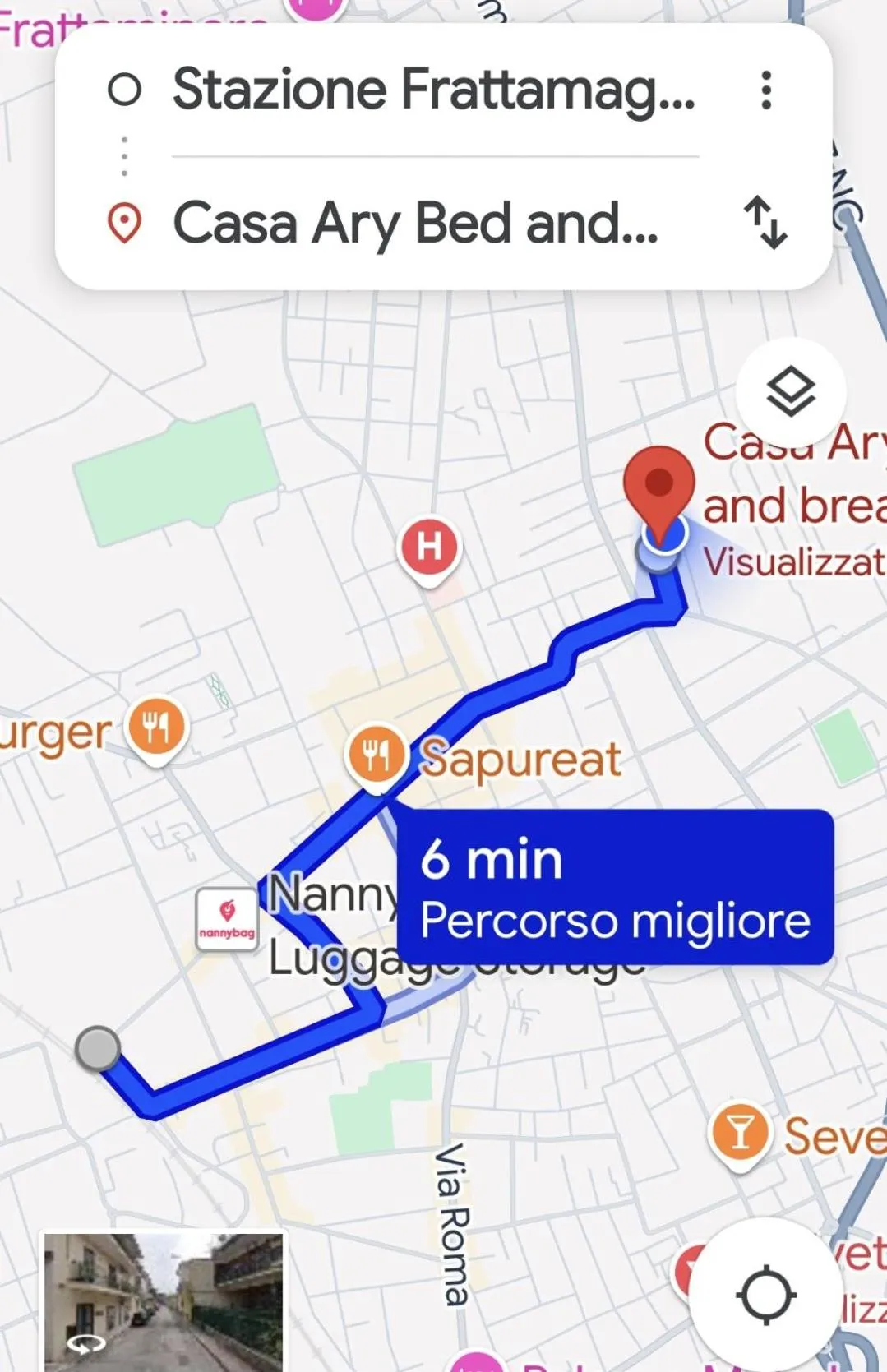The image size is (887, 1372).
Task: Tap the hospital H map marker
Action: pyautogui.click(x=429, y=547)
